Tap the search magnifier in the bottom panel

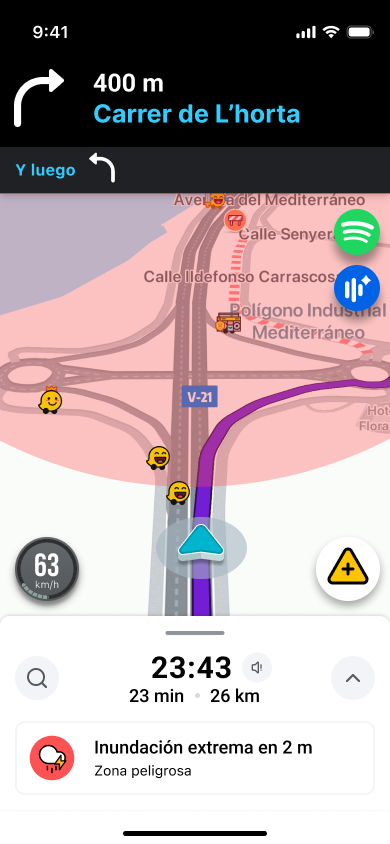37,678
